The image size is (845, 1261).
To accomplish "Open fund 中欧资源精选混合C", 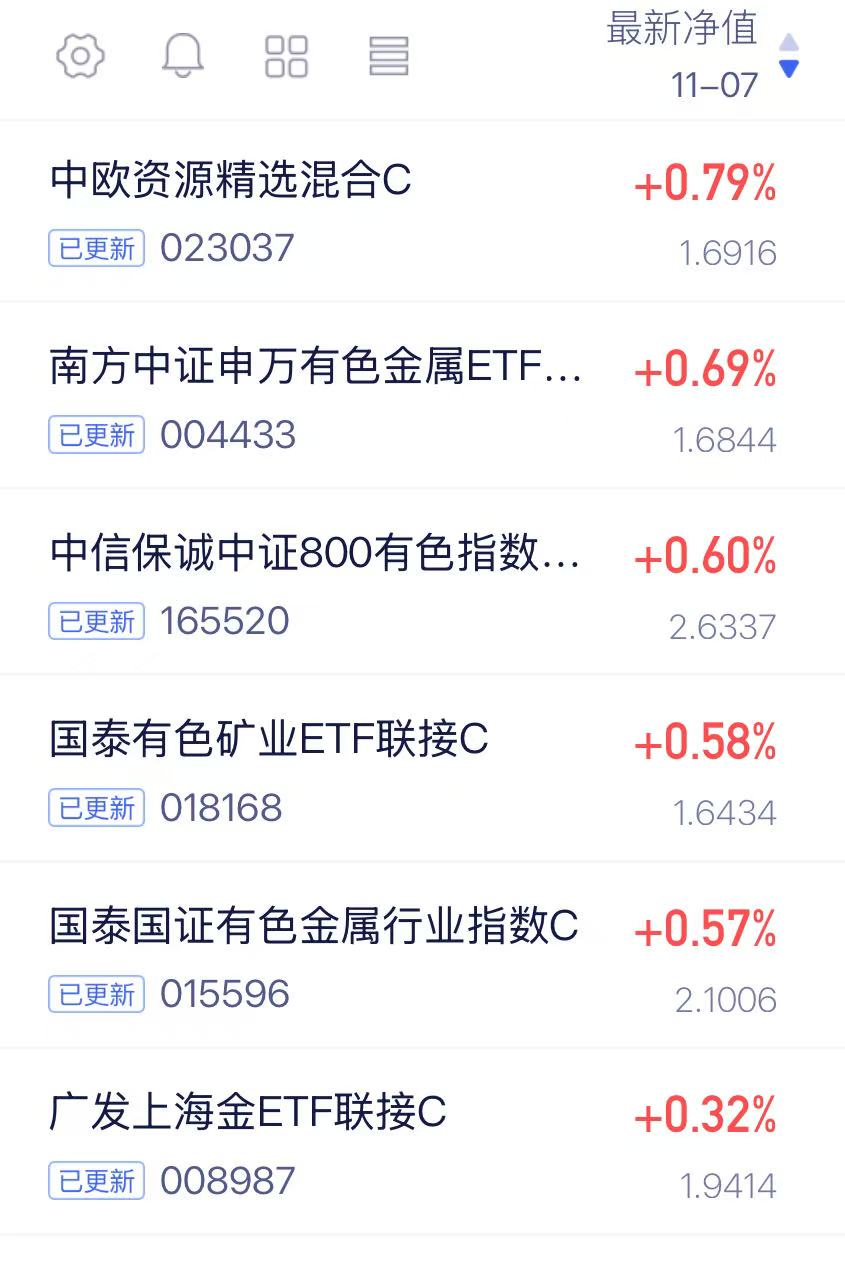I will pos(422,211).
